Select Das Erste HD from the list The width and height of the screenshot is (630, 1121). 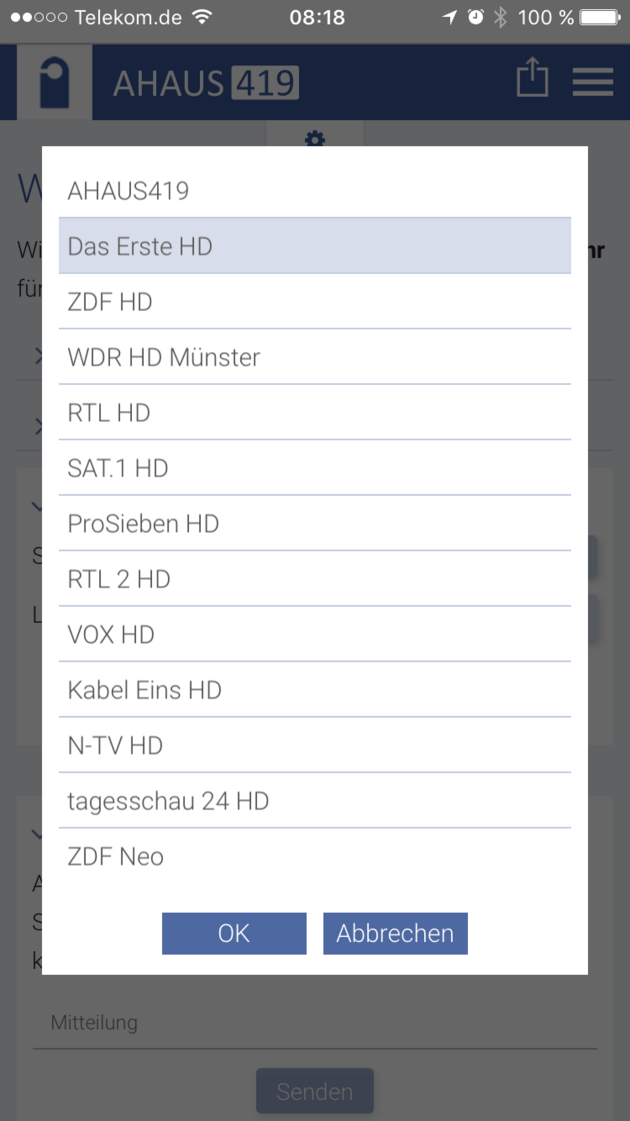coord(314,246)
